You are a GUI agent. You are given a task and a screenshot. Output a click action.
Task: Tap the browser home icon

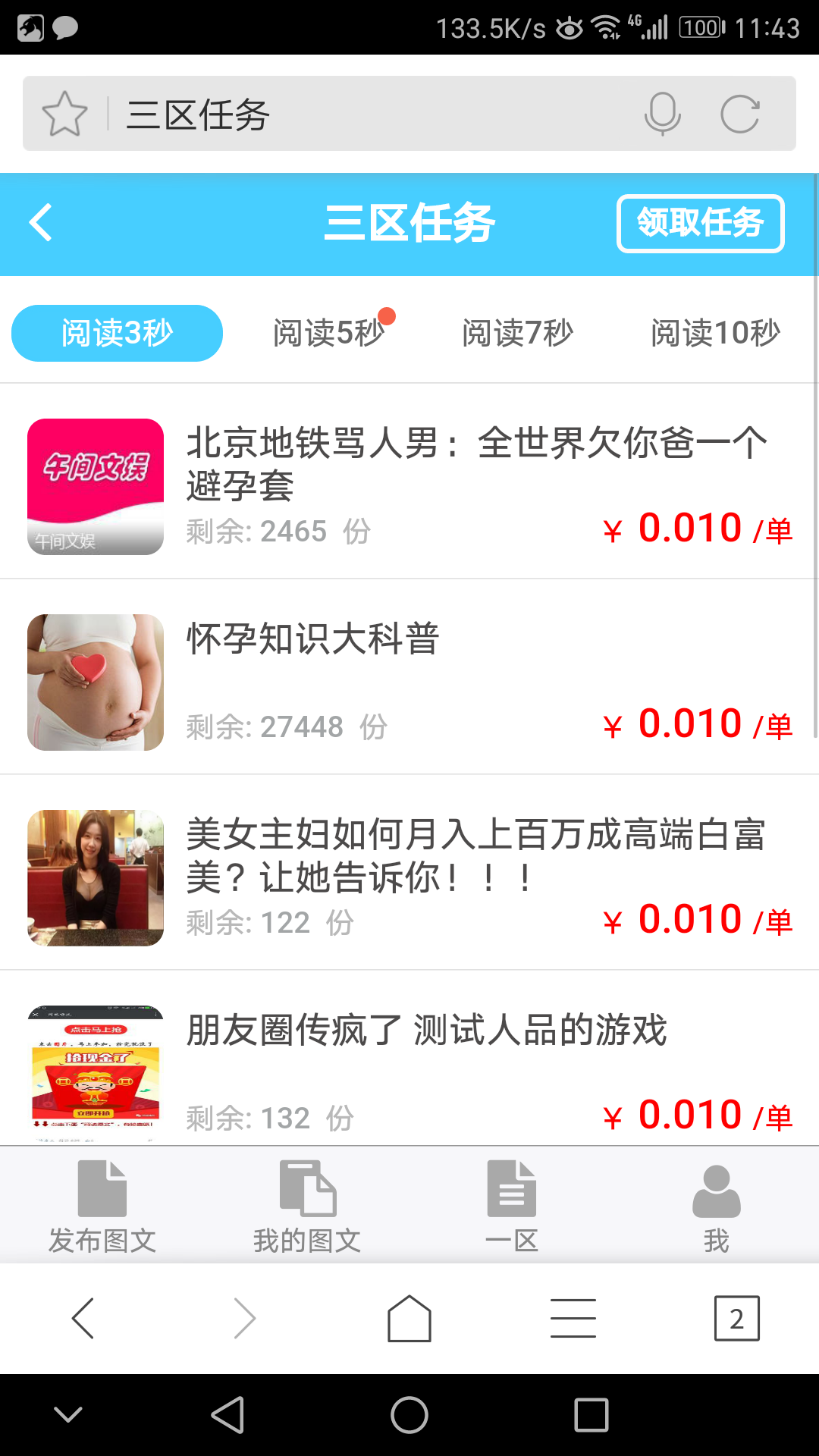(x=409, y=1317)
